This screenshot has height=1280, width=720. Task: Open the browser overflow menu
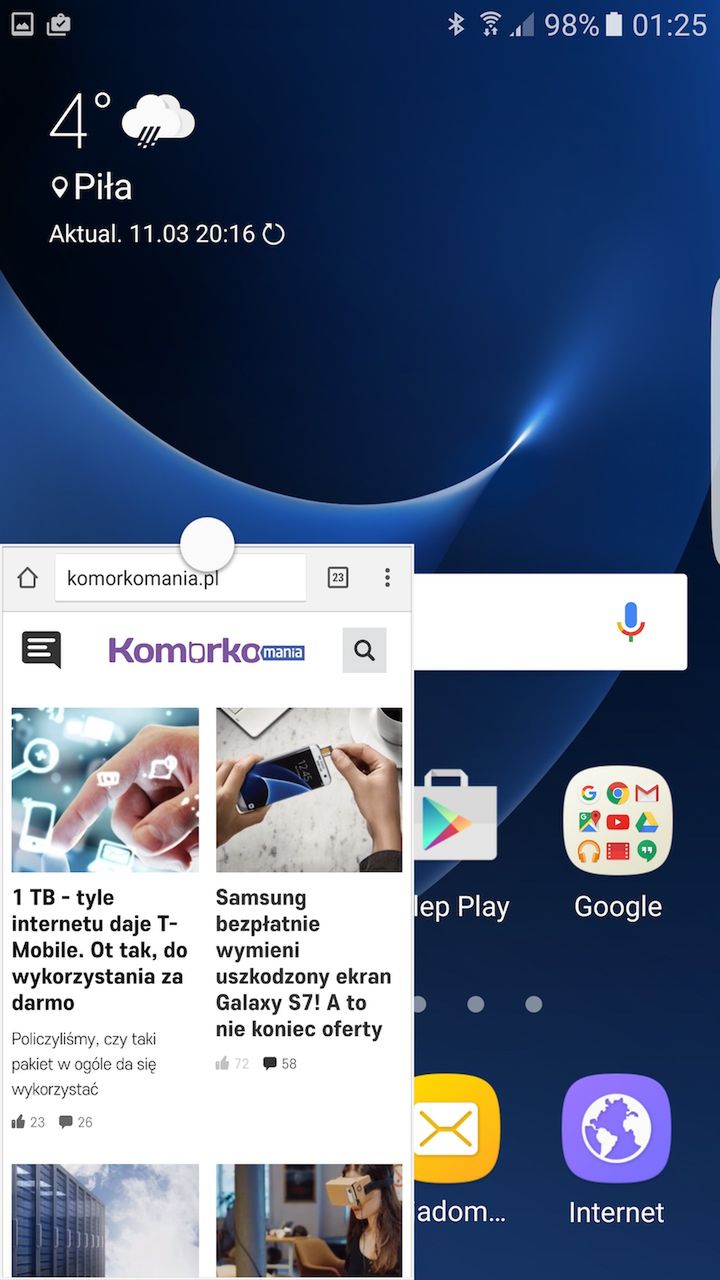click(387, 578)
